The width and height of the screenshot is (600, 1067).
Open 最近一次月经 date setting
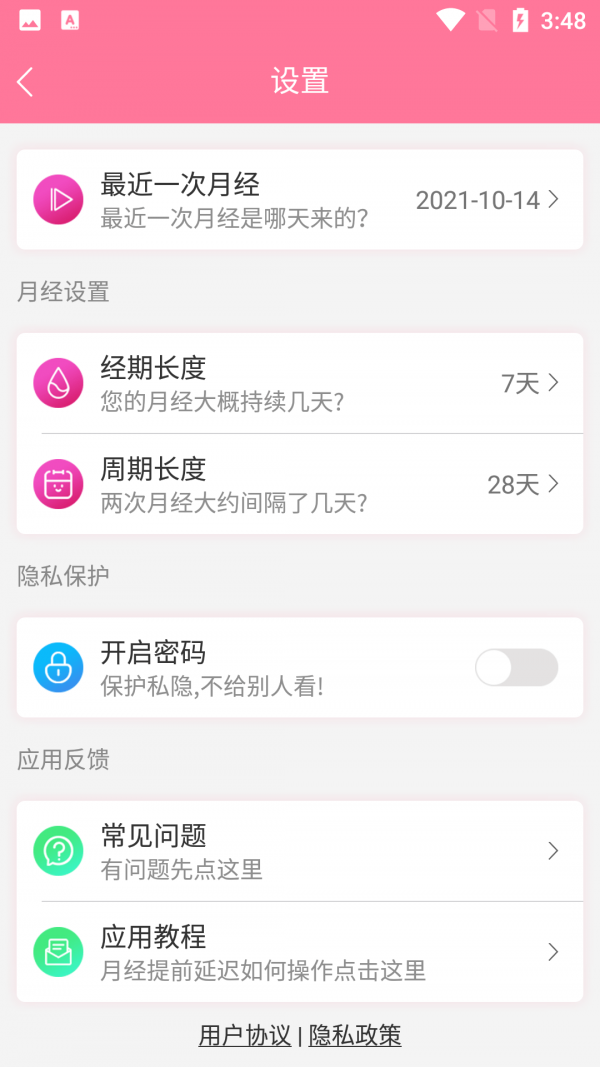click(300, 199)
